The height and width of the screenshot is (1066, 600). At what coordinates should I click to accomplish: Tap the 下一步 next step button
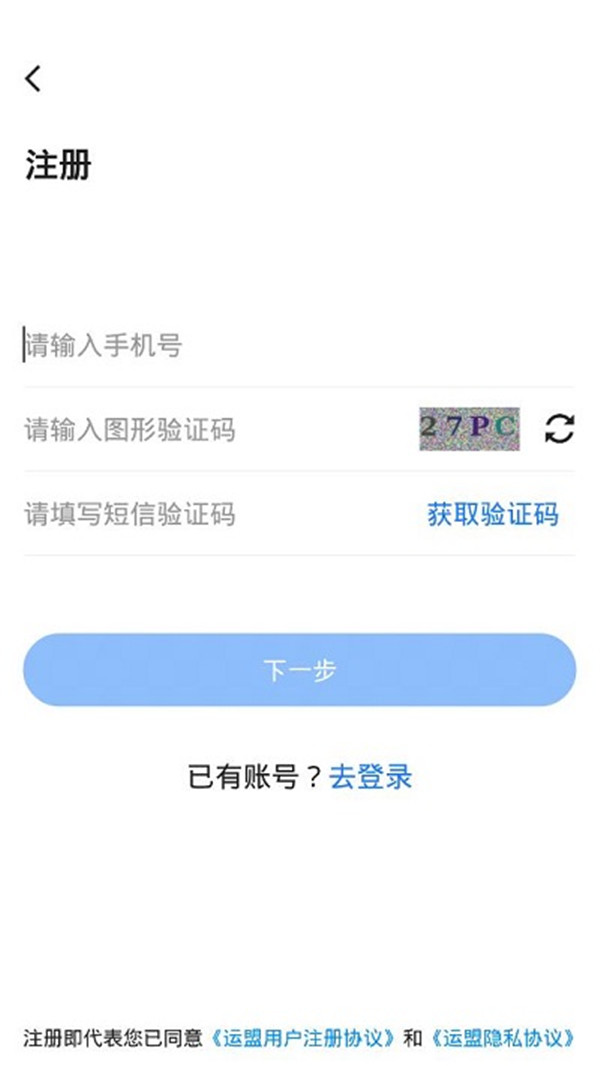299,670
